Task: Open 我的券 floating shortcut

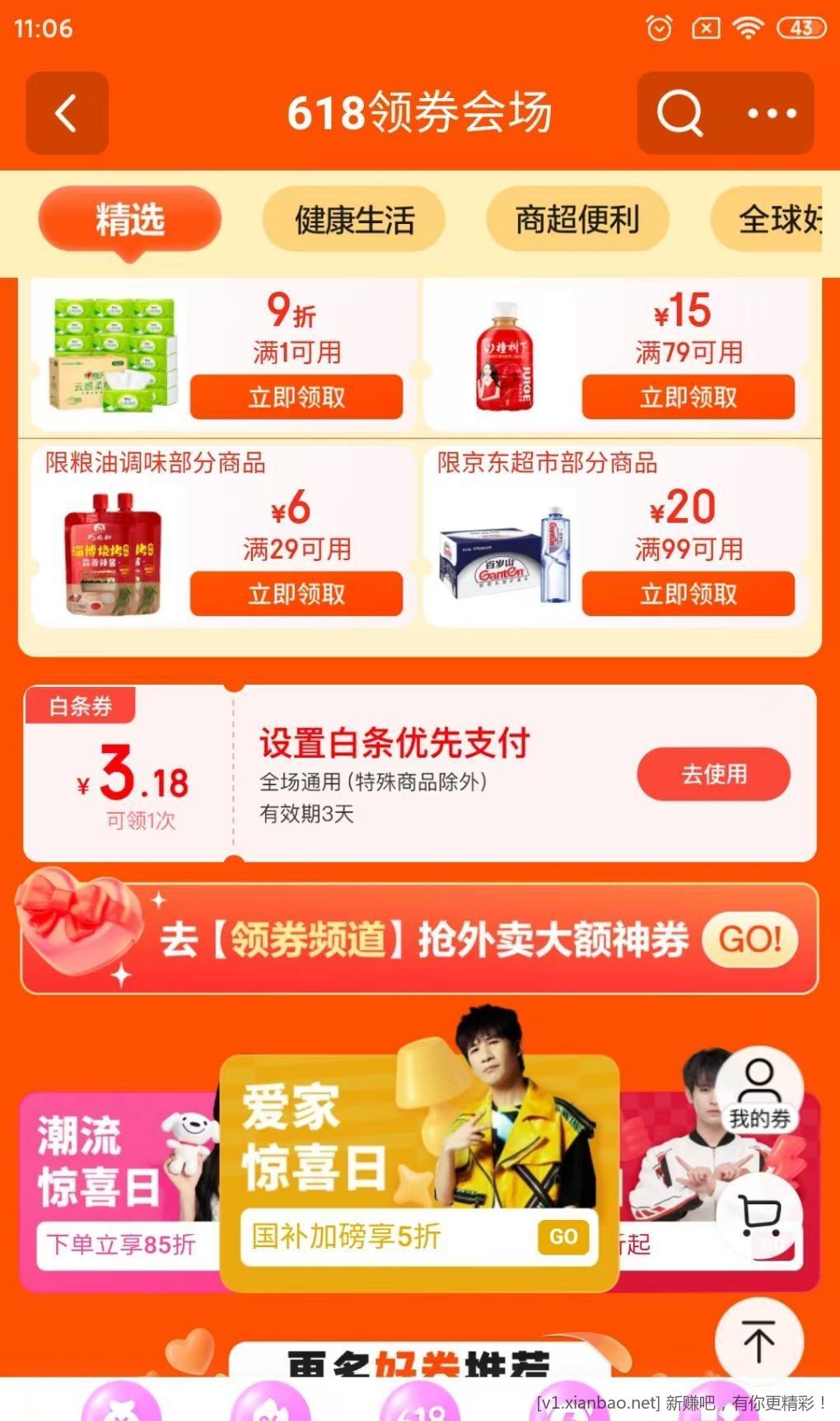Action: pyautogui.click(x=758, y=1091)
